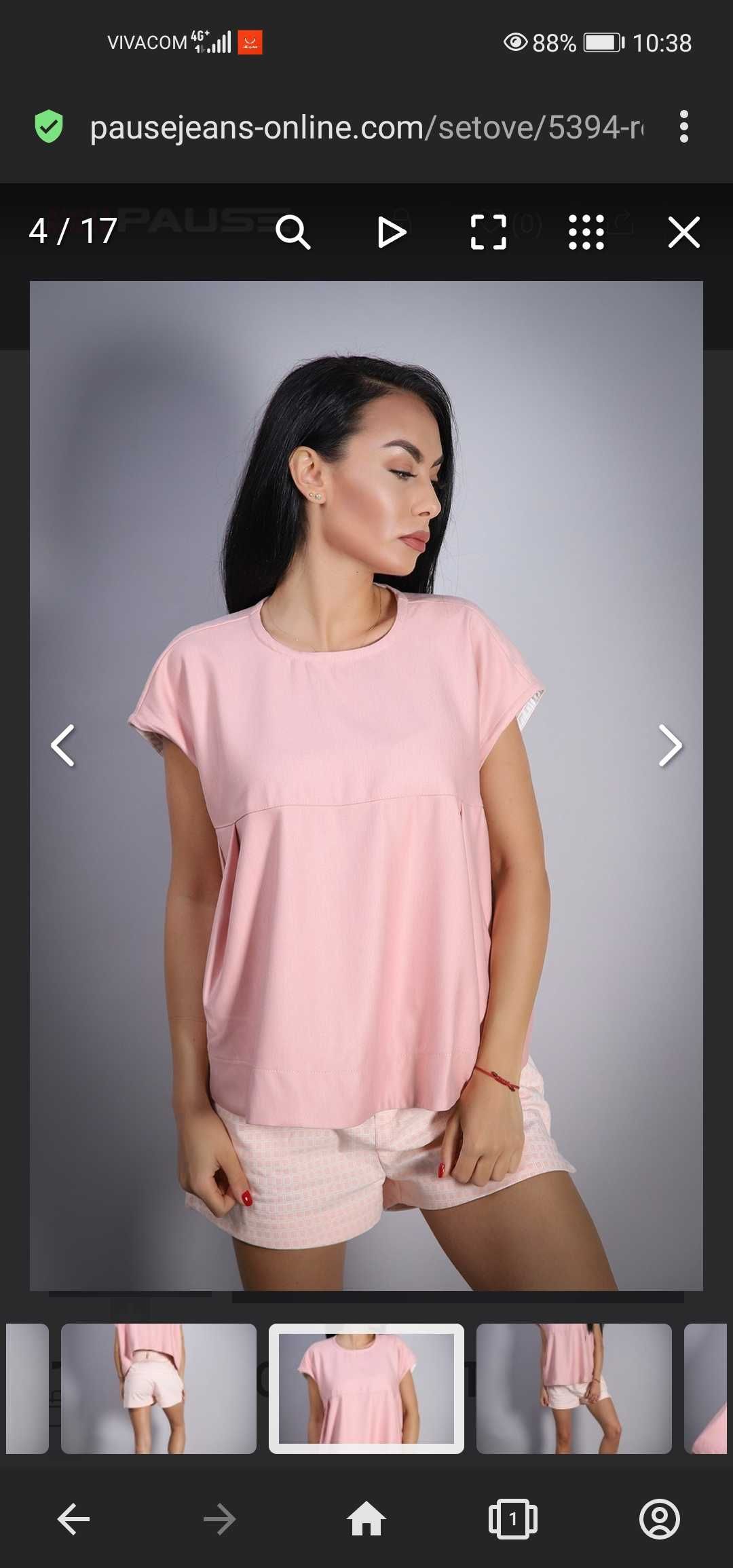Start the gallery slideshow

coord(391,232)
